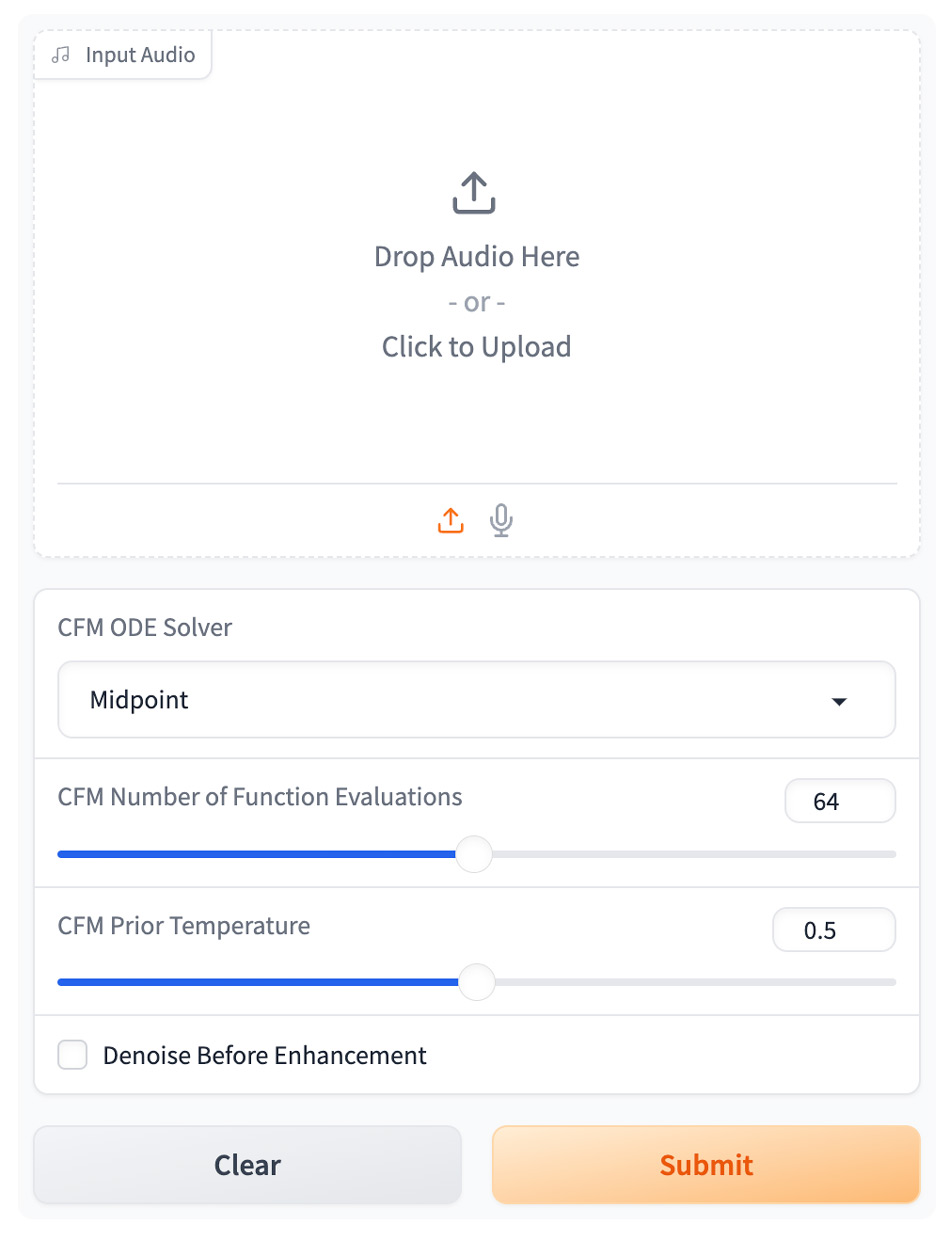
Task: Check the Denoise Before Enhancement checkbox
Action: click(x=72, y=1055)
